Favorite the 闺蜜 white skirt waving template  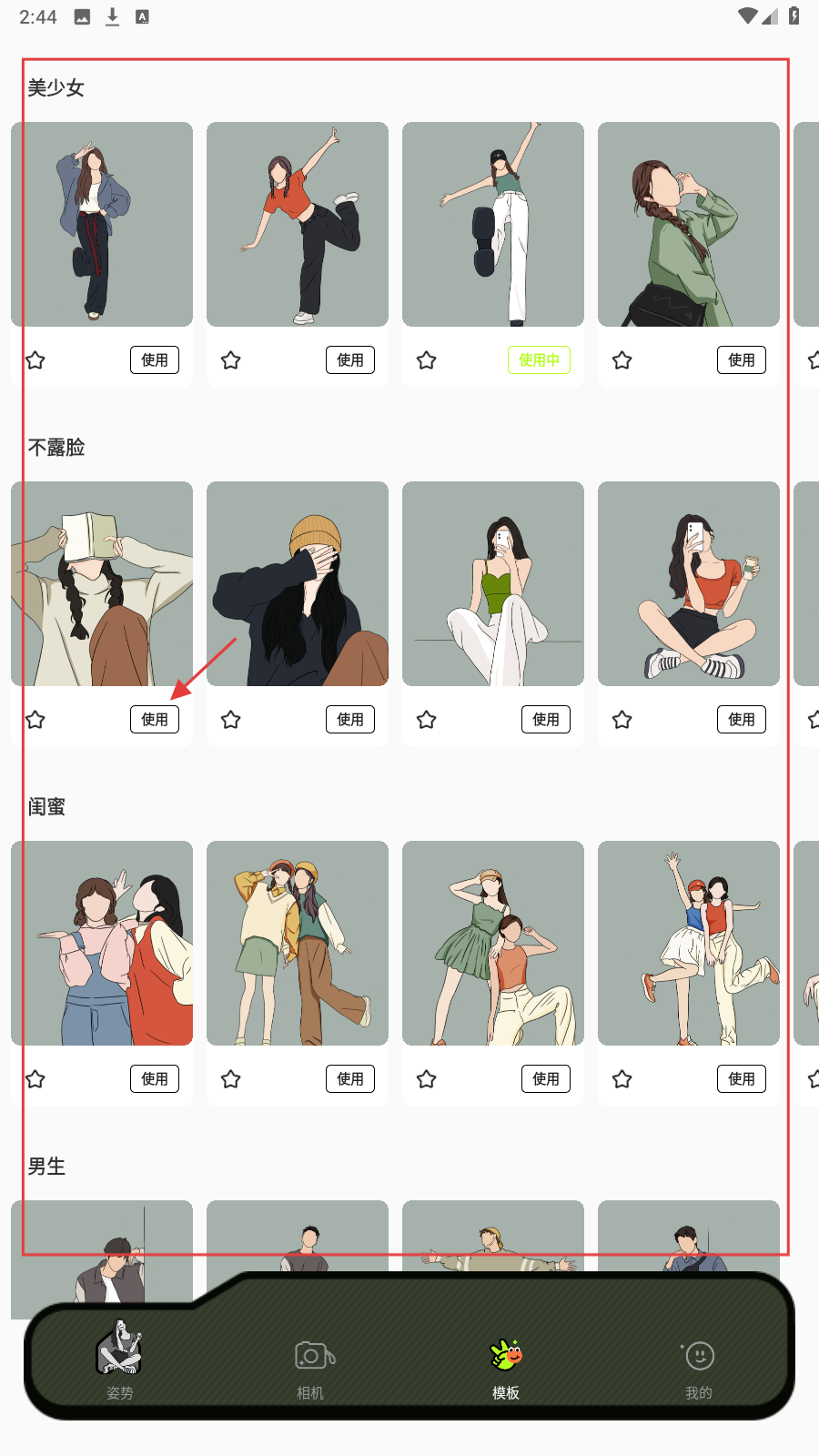622,1079
